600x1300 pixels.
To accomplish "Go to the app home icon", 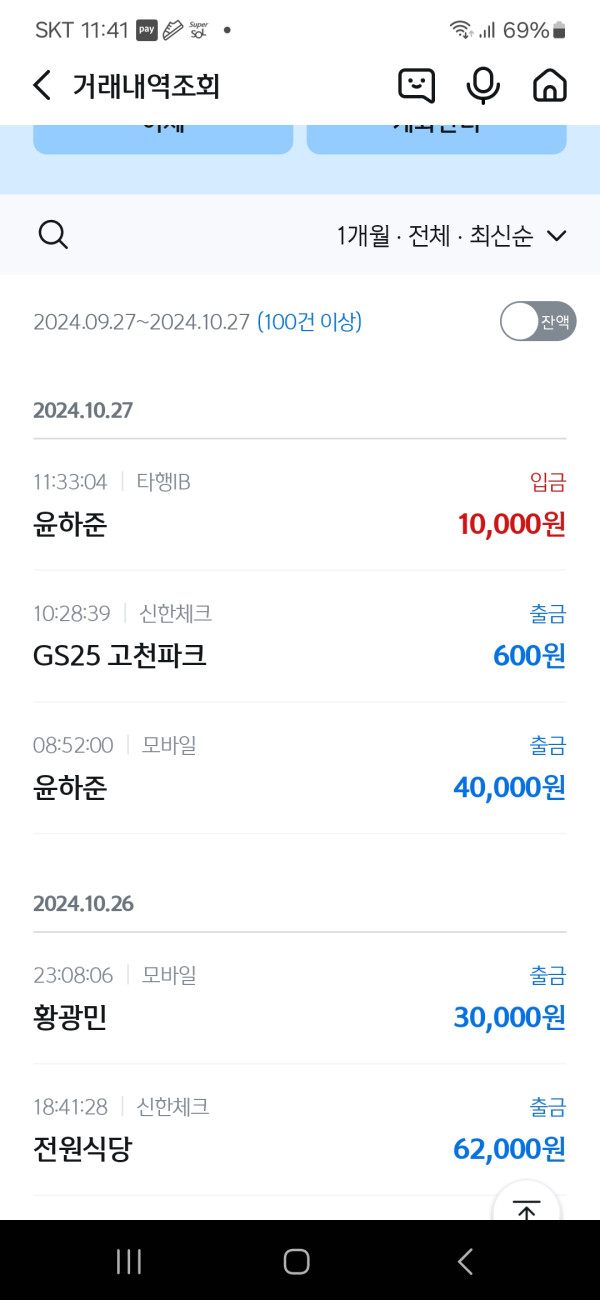I will (549, 86).
